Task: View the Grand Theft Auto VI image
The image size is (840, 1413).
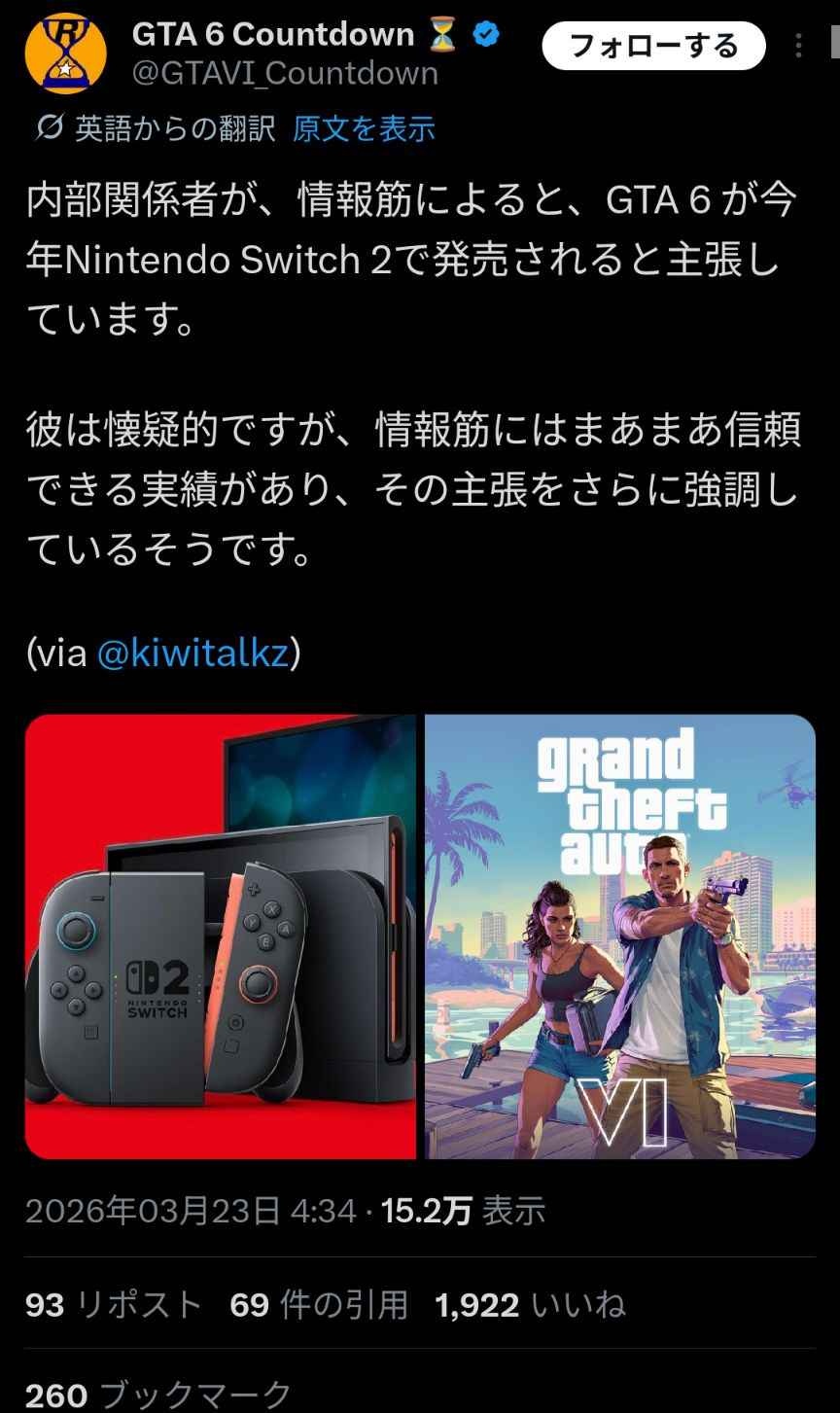Action: coord(619,936)
